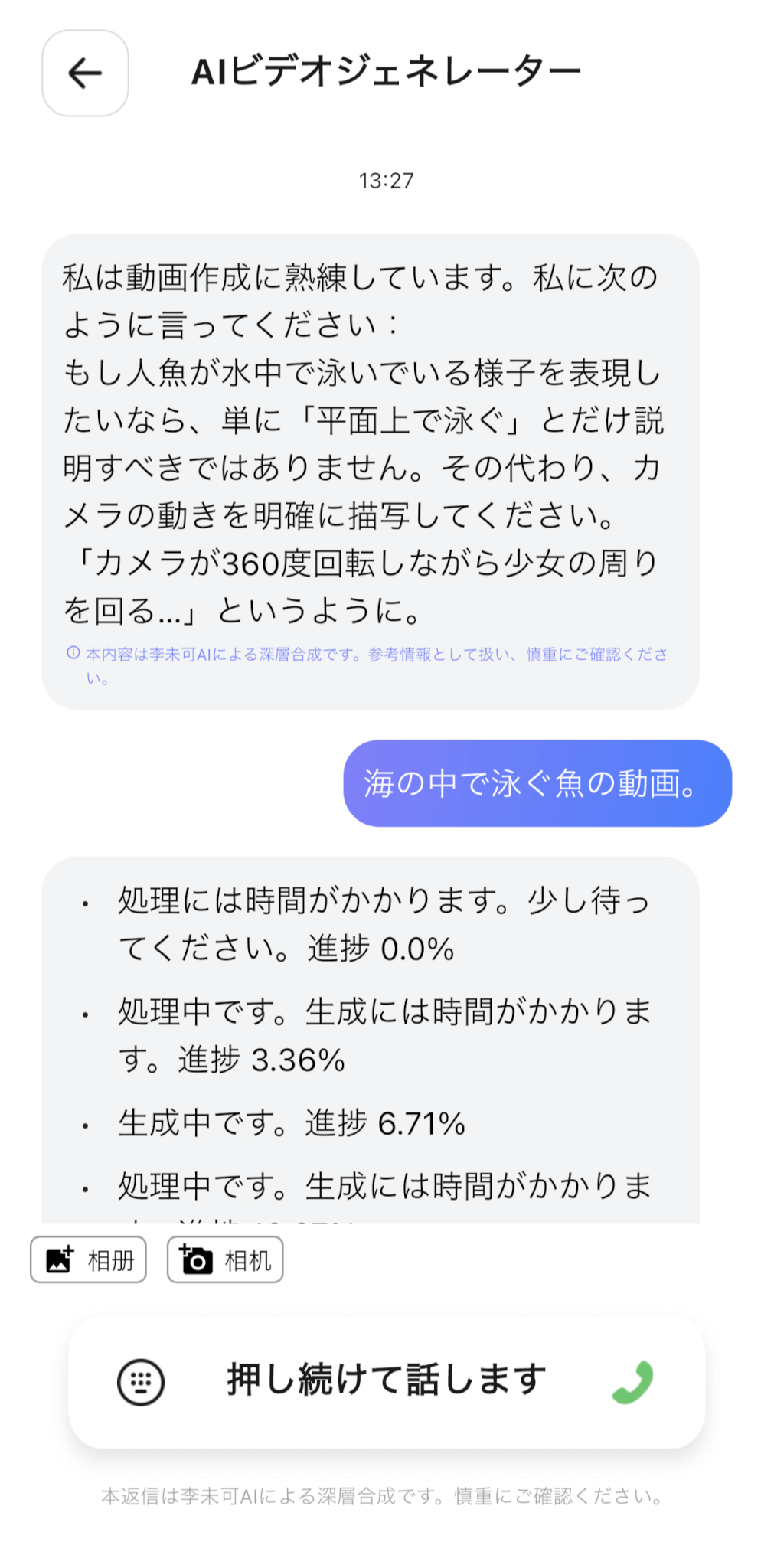Start a call with the green phone icon
Image resolution: width=774 pixels, height=1568 pixels.
click(632, 1382)
